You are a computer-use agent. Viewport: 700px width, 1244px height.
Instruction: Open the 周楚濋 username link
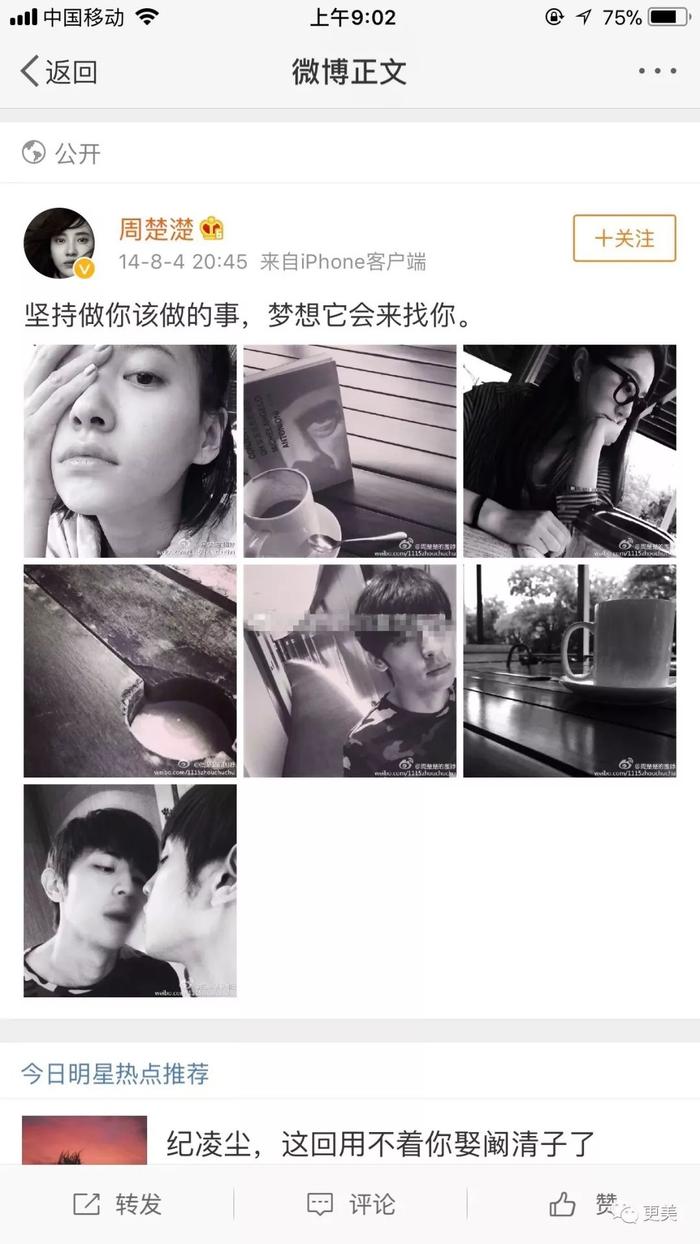(157, 229)
